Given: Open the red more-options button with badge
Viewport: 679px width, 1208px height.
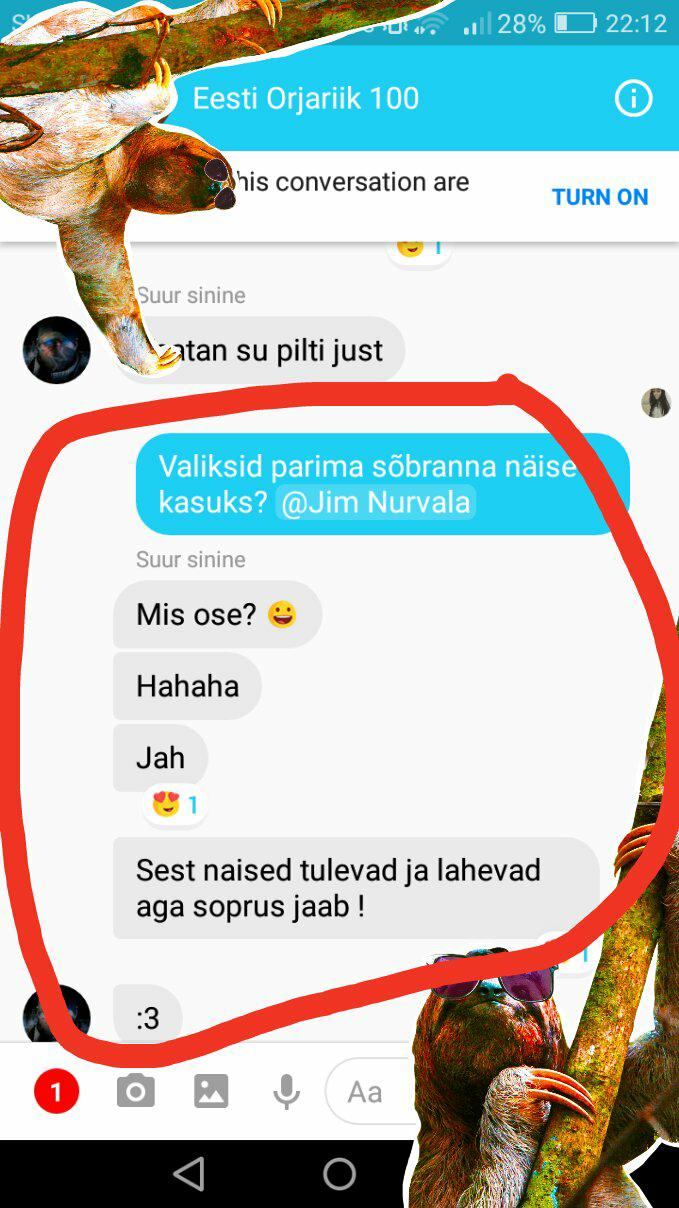Looking at the screenshot, I should 56,1092.
